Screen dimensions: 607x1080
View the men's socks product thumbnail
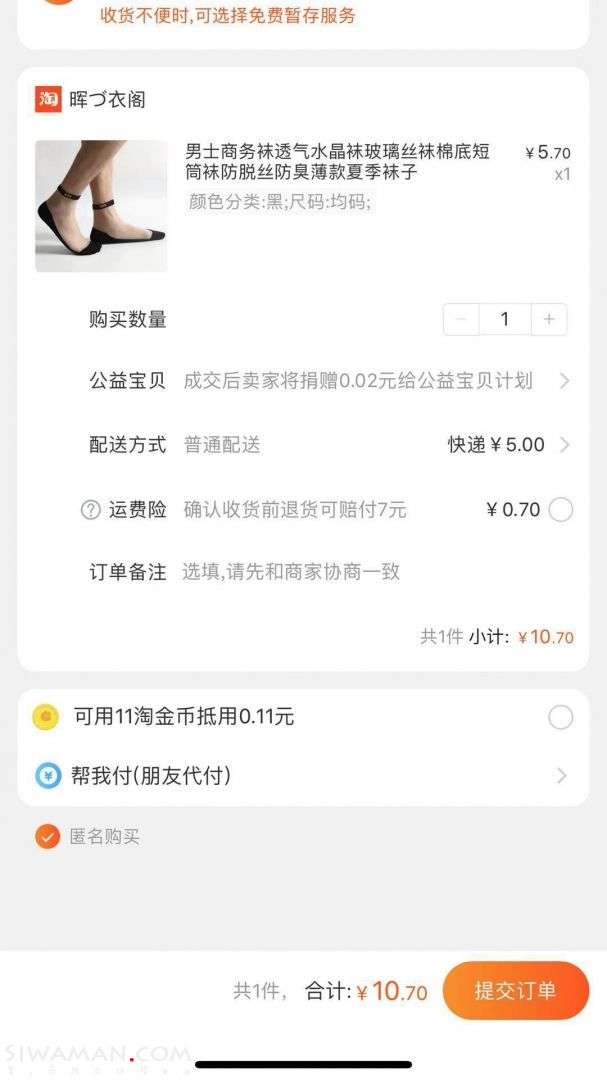click(101, 206)
